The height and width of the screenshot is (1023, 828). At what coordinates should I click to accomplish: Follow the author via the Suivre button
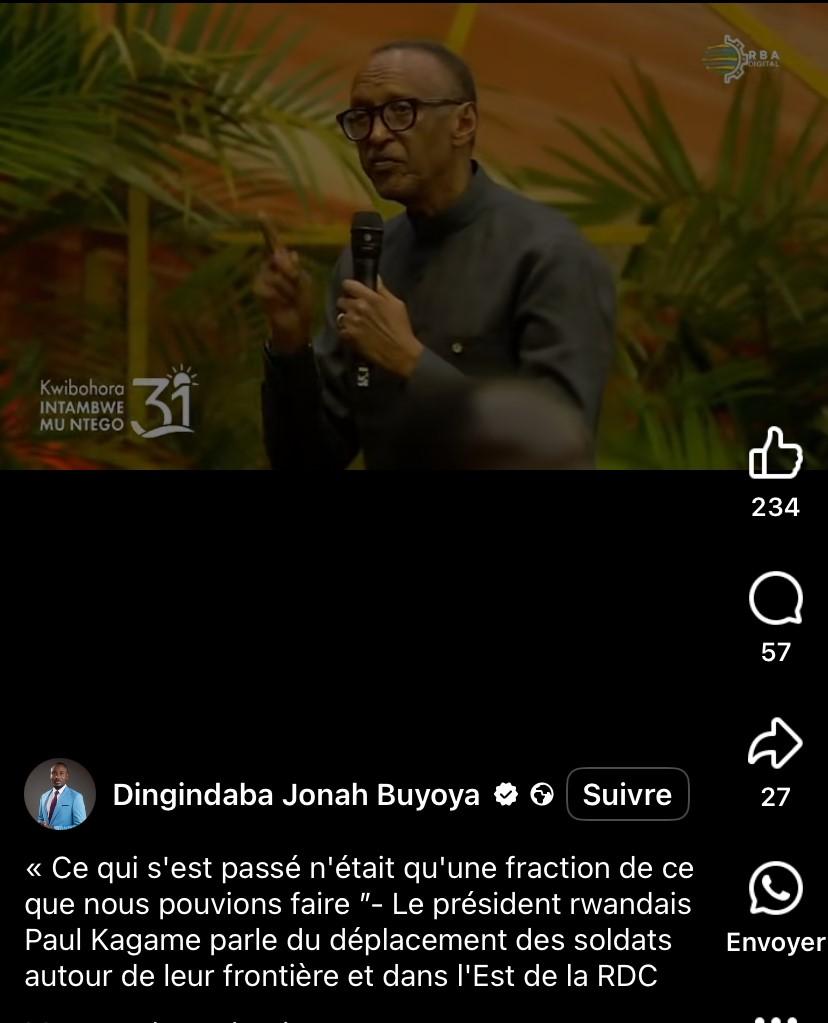[x=627, y=794]
